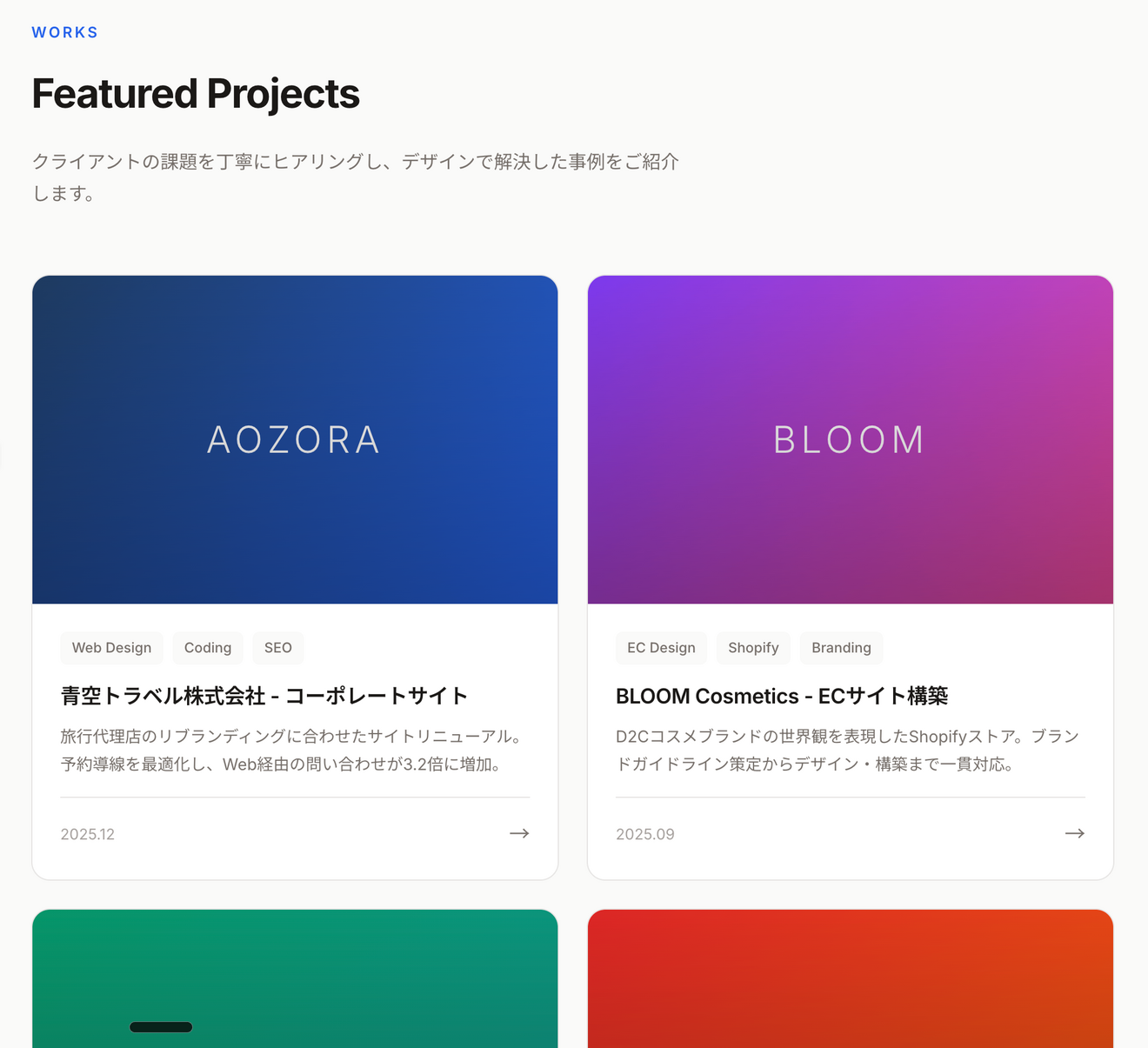Select the Branding tag

[841, 648]
